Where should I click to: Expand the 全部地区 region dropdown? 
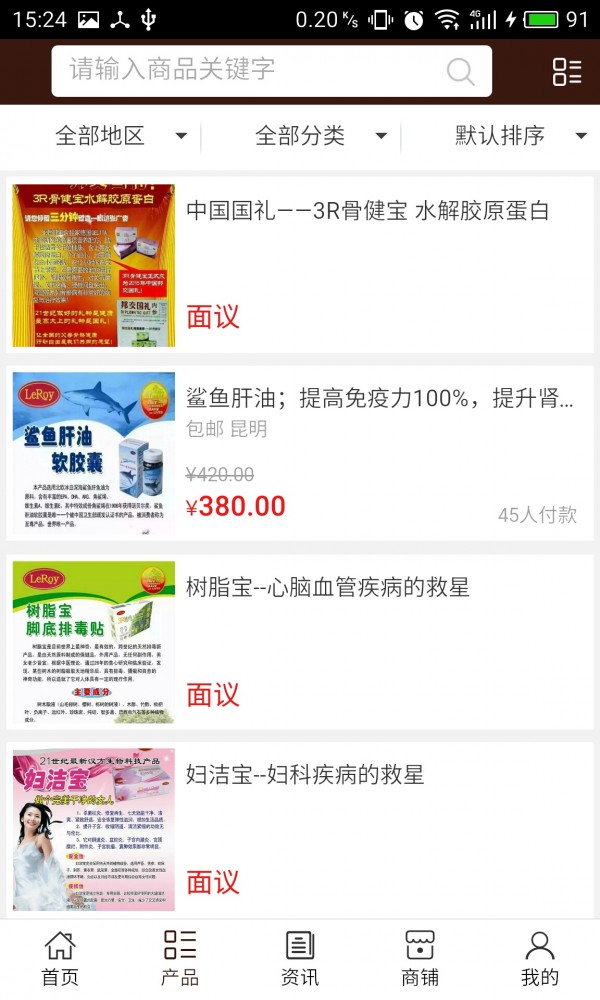(121, 136)
